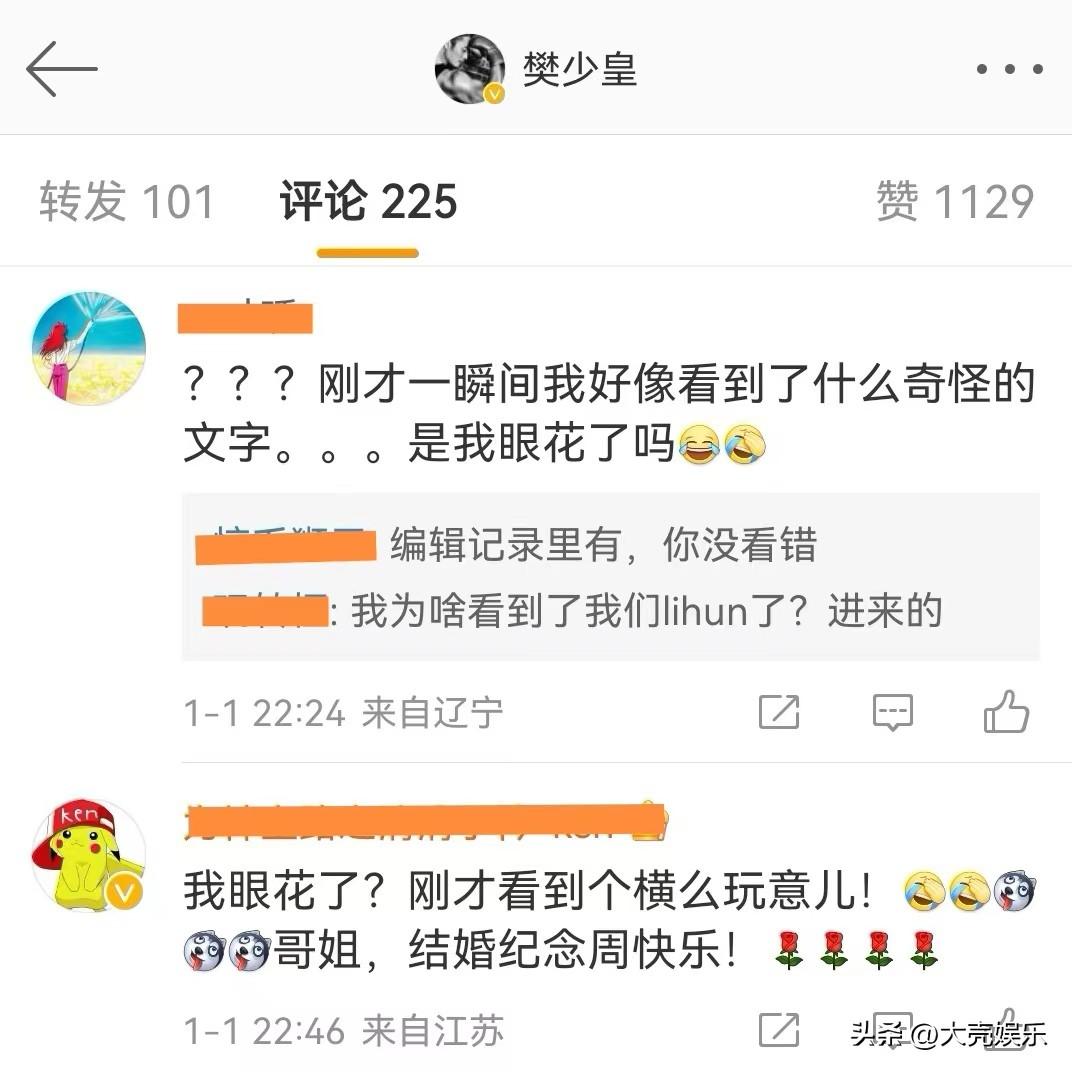Open the profile of the red-haired girl avatar
Image resolution: width=1072 pixels, height=1072 pixels.
(89, 349)
